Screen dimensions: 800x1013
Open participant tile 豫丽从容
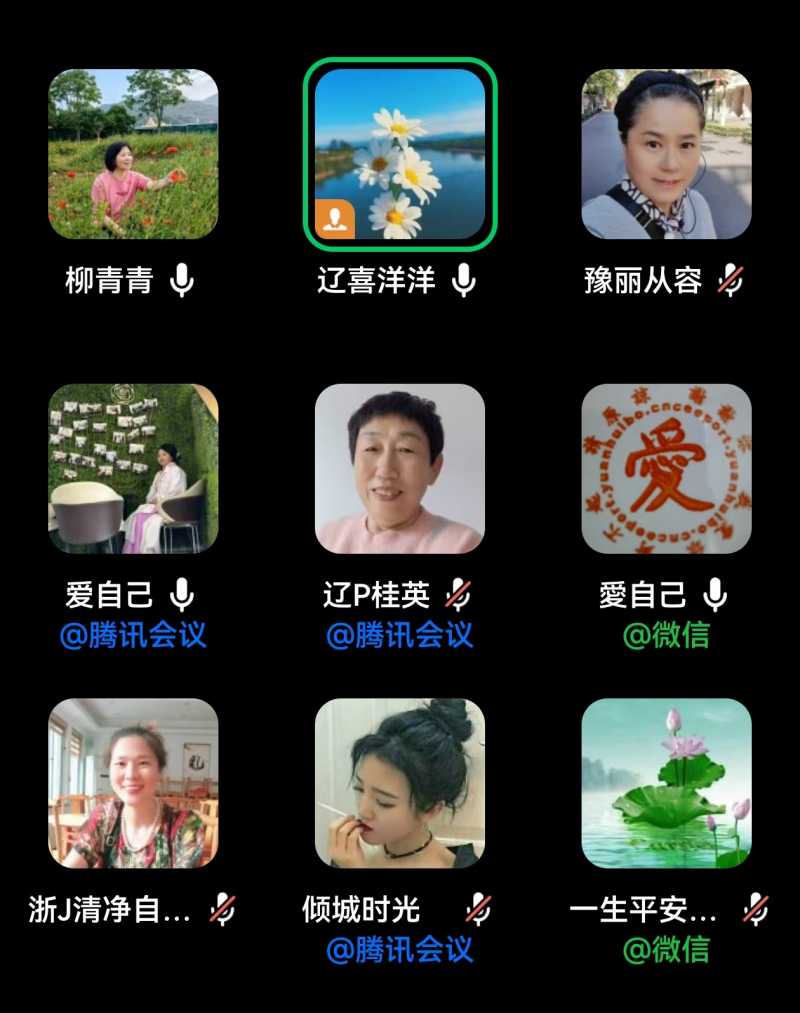(x=666, y=154)
